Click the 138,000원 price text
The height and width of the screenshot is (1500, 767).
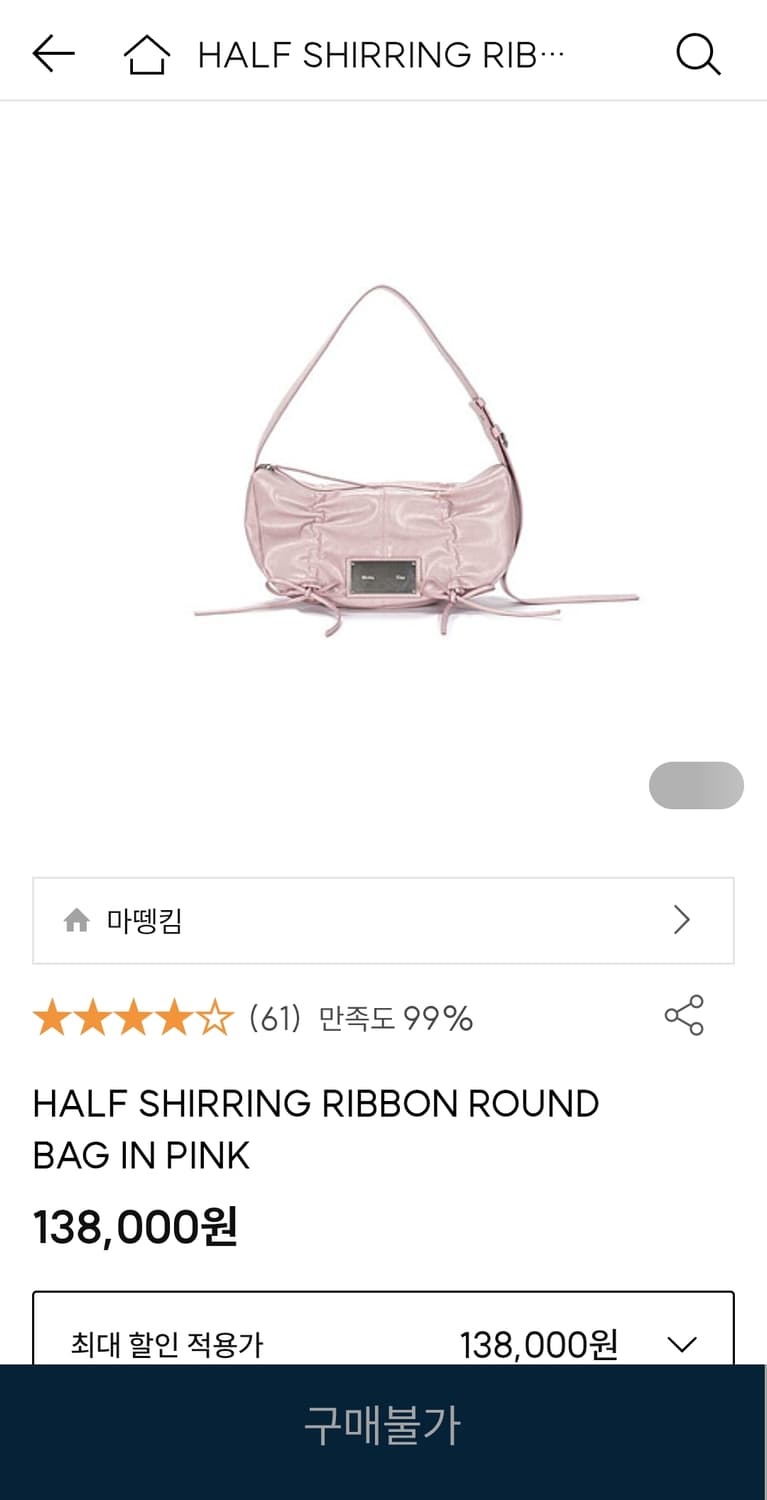click(x=133, y=1224)
